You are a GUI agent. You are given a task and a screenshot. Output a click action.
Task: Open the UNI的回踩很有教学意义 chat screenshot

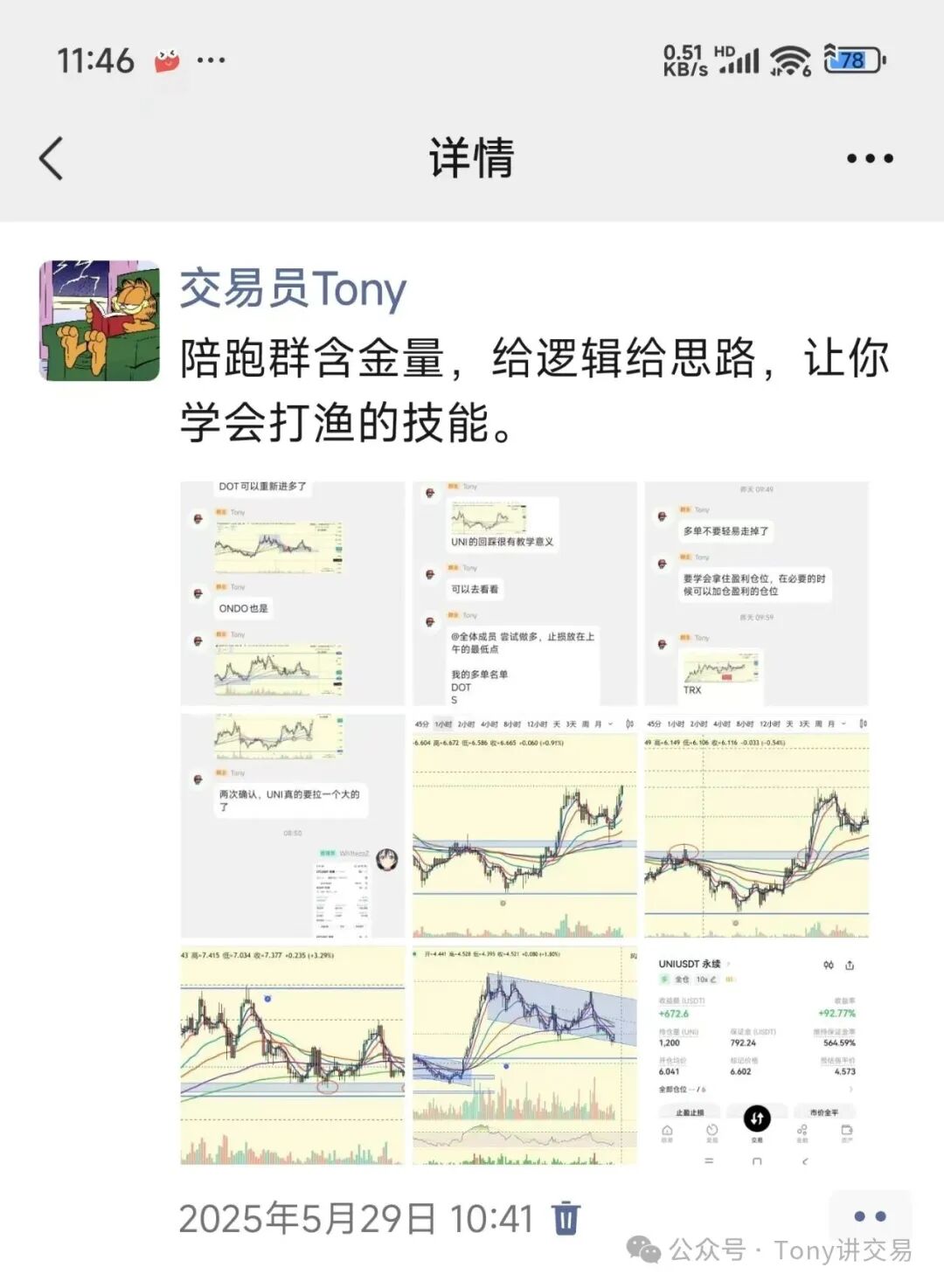(x=524, y=593)
